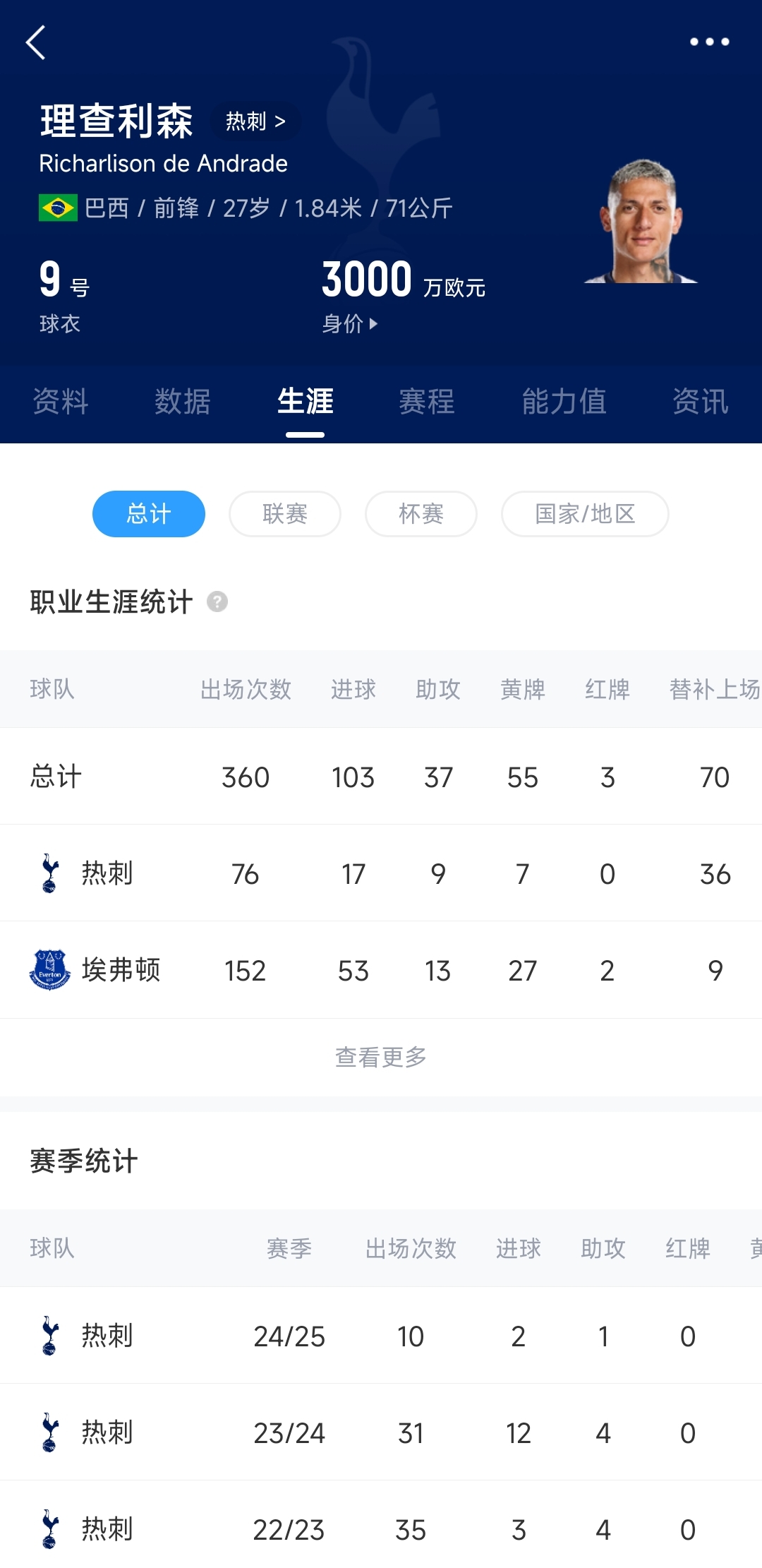
Task: Expand 查看更多 to see more teams
Action: click(x=381, y=1057)
